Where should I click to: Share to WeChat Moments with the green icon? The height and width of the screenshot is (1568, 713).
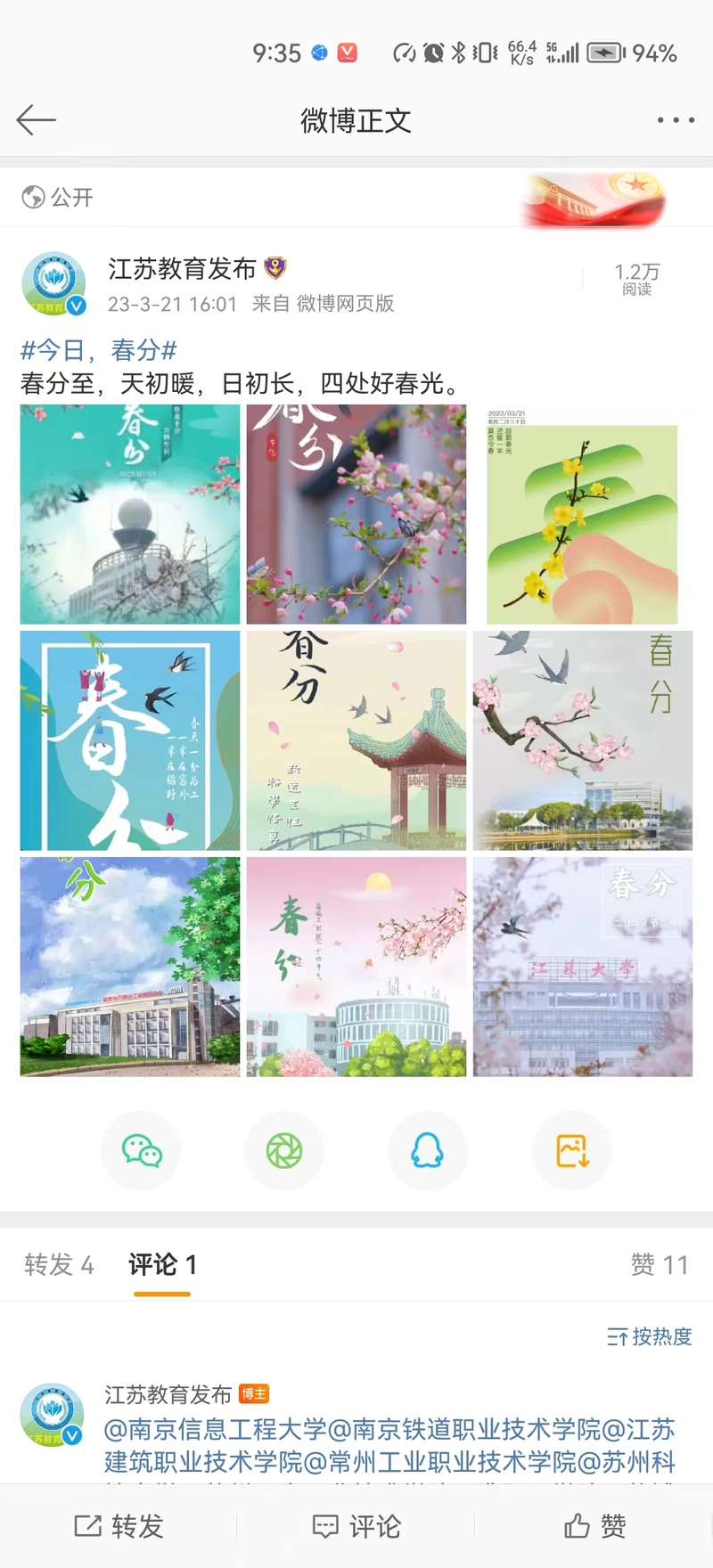tap(284, 1150)
